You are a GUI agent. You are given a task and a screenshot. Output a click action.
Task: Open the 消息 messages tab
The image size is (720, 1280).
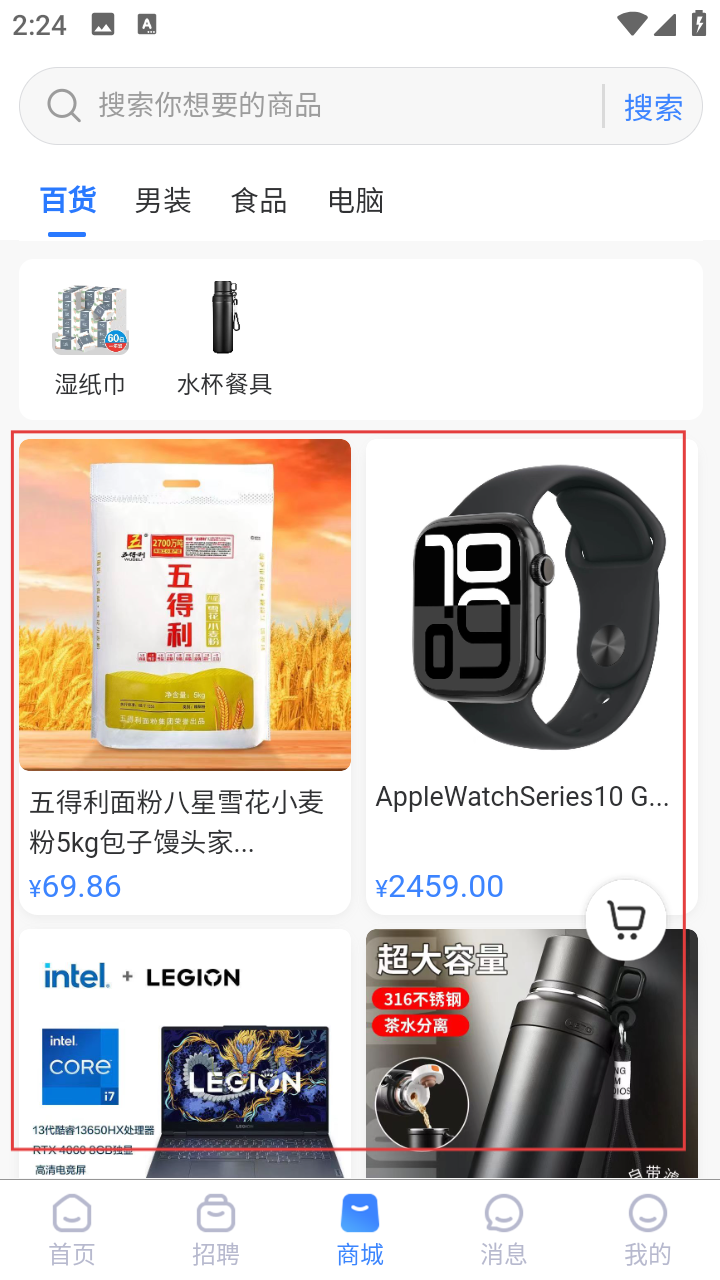pos(504,1230)
